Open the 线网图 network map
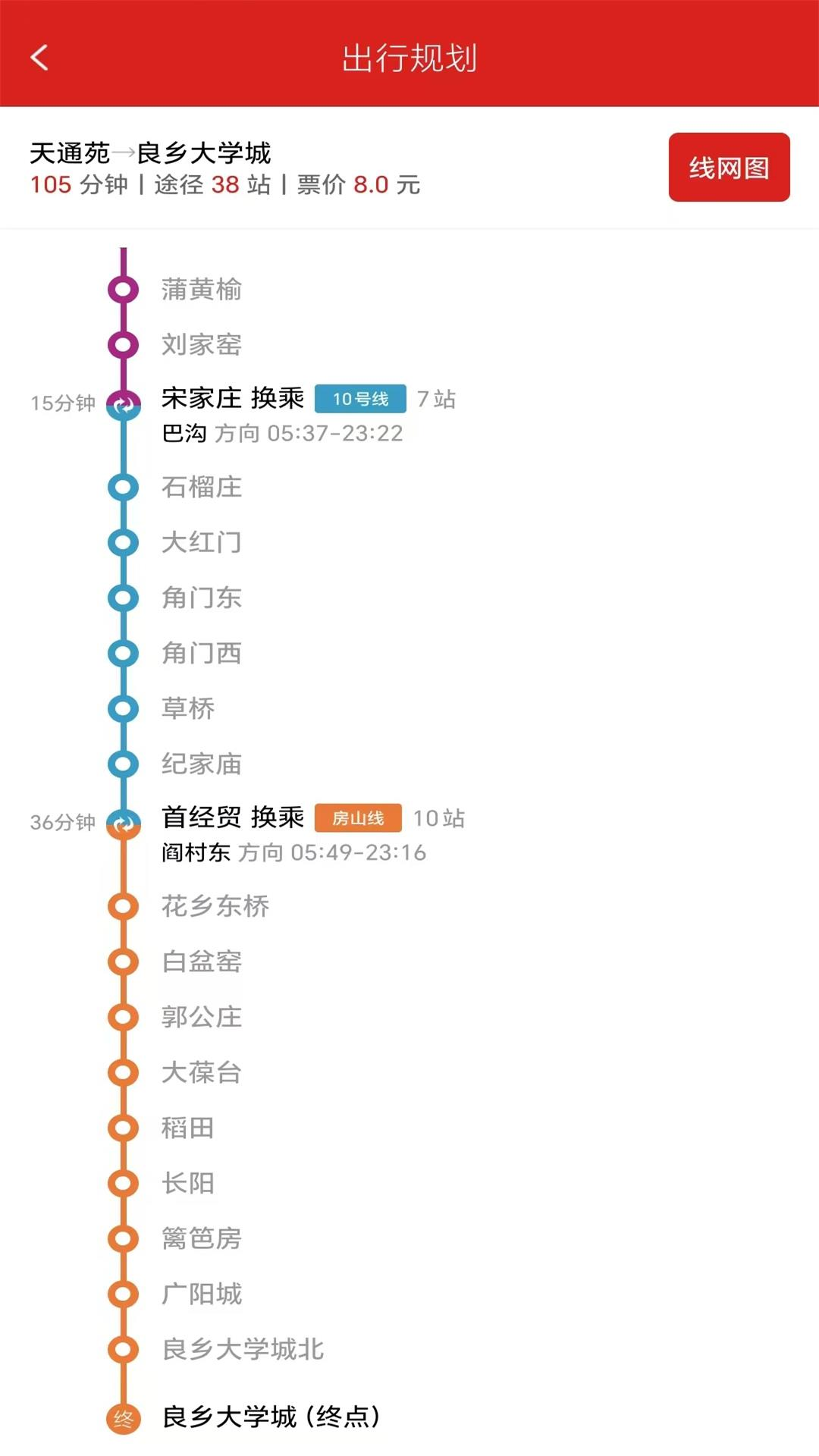The image size is (819, 1456). pyautogui.click(x=728, y=168)
